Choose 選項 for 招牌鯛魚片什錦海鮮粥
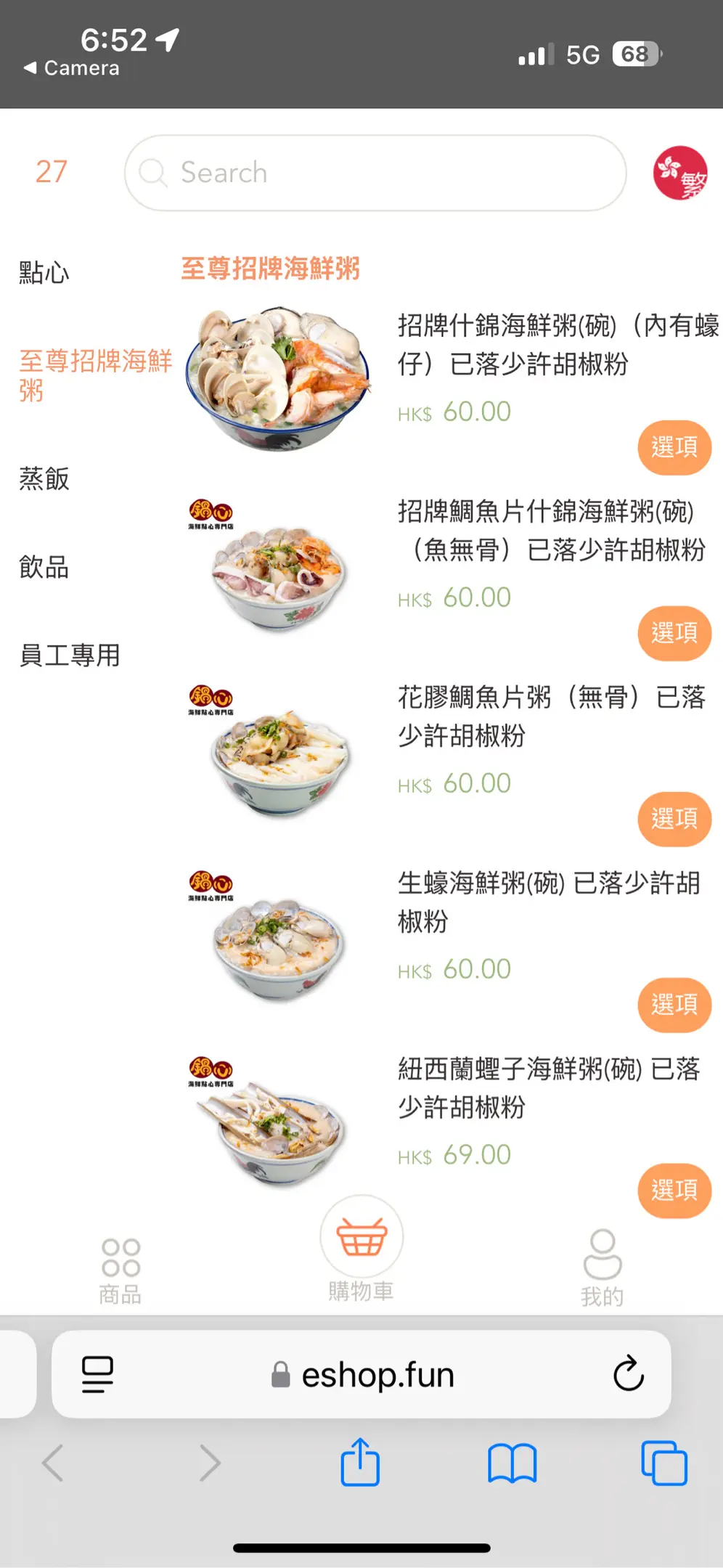 (674, 633)
